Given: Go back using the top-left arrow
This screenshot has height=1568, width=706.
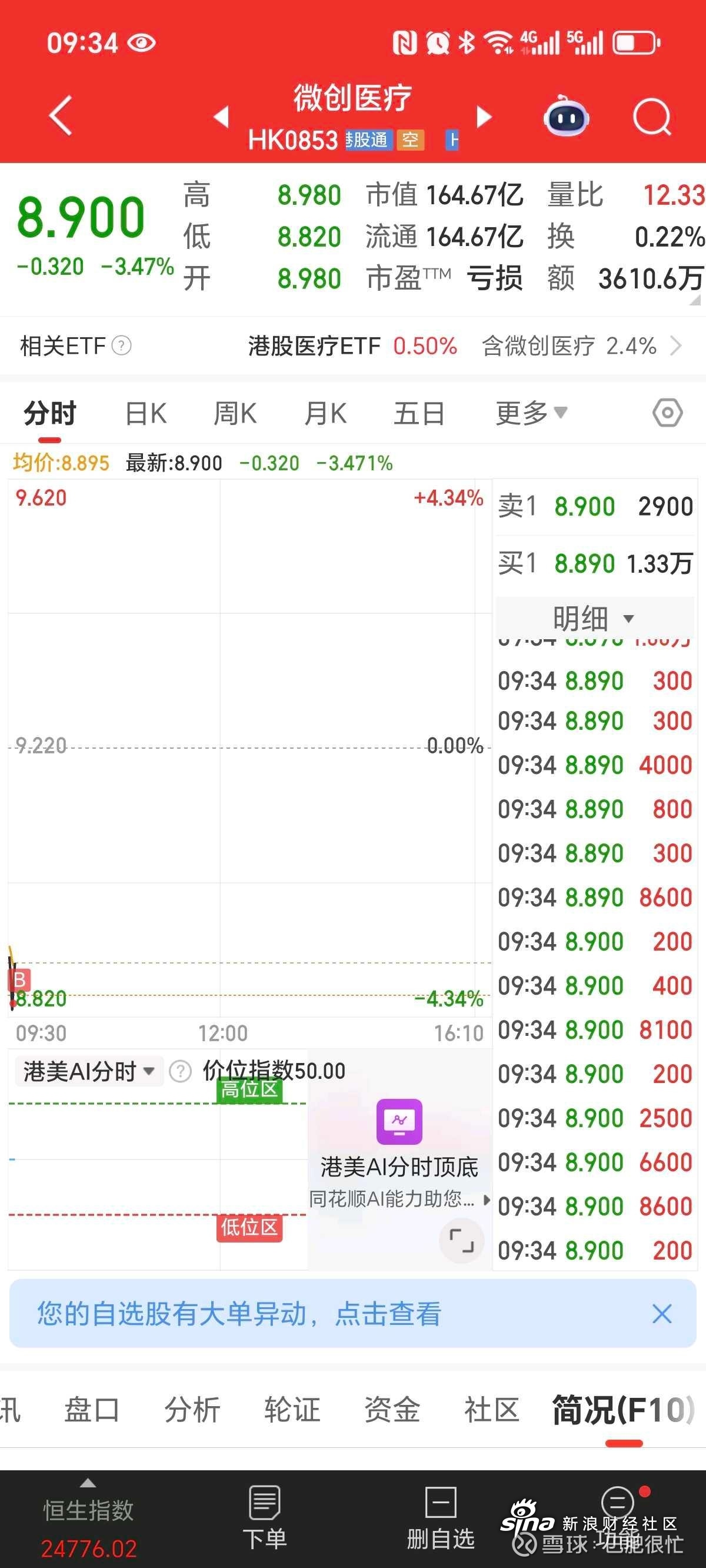Looking at the screenshot, I should pyautogui.click(x=61, y=114).
